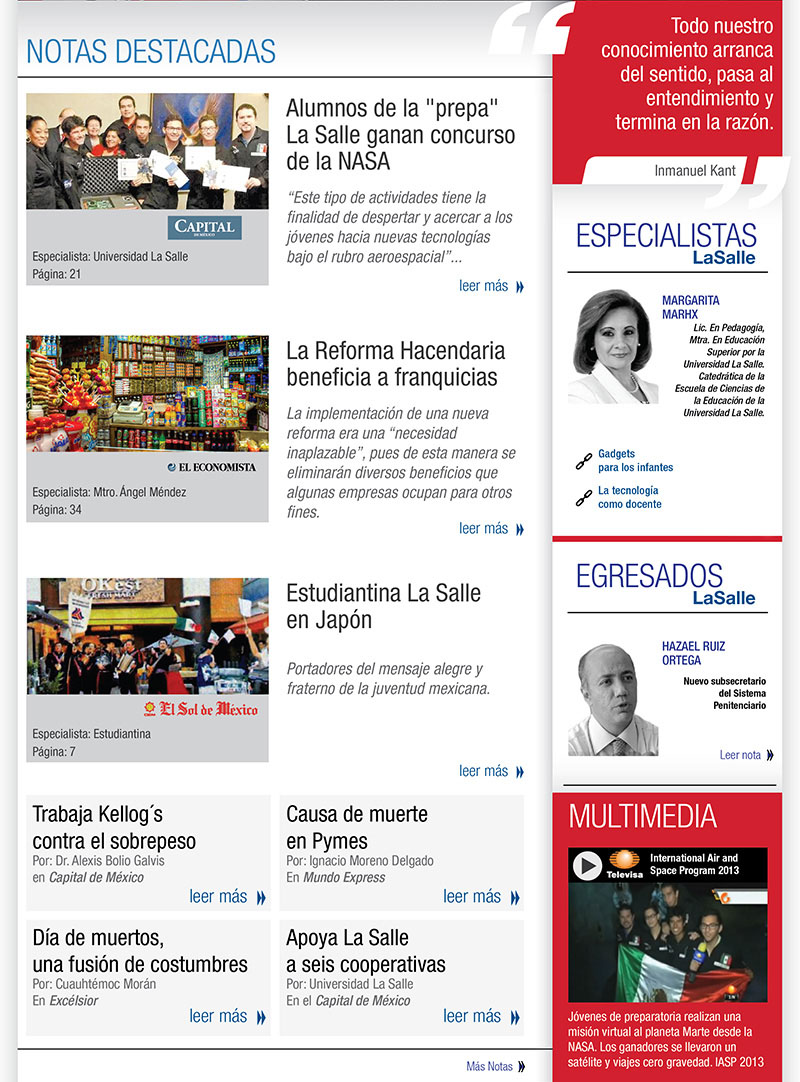This screenshot has height=1082, width=800.
Task: Open leer más for Estudiantina La Salle en Japón
Action: click(x=491, y=771)
